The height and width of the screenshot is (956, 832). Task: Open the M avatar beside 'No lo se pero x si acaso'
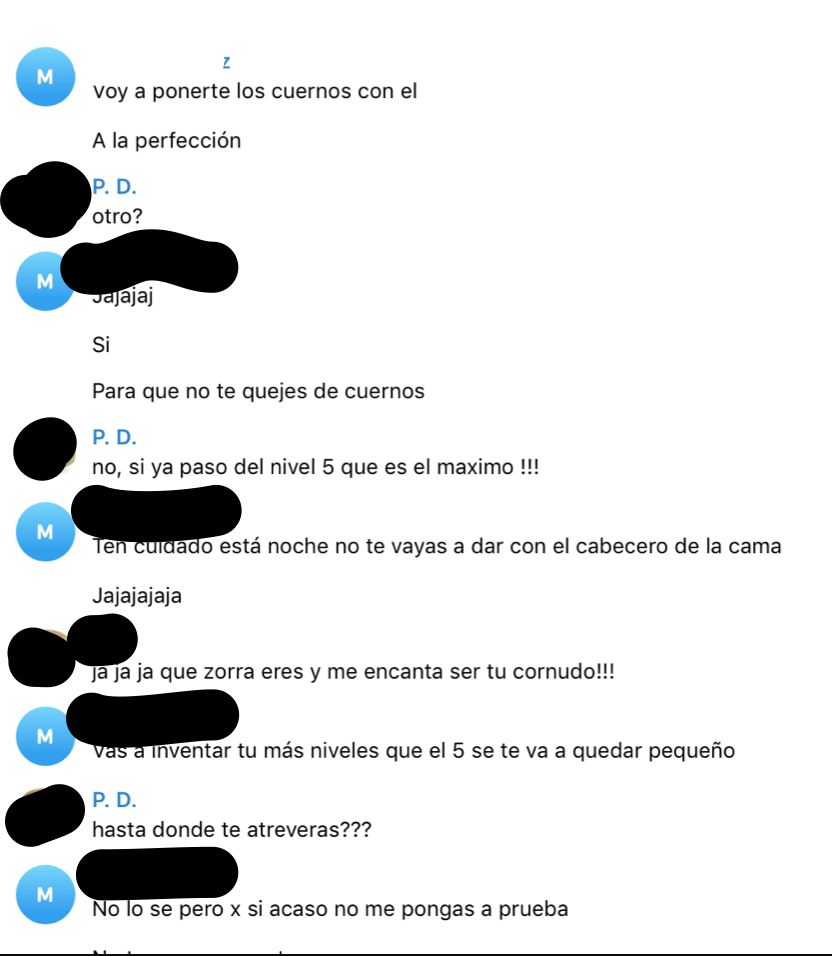(45, 894)
